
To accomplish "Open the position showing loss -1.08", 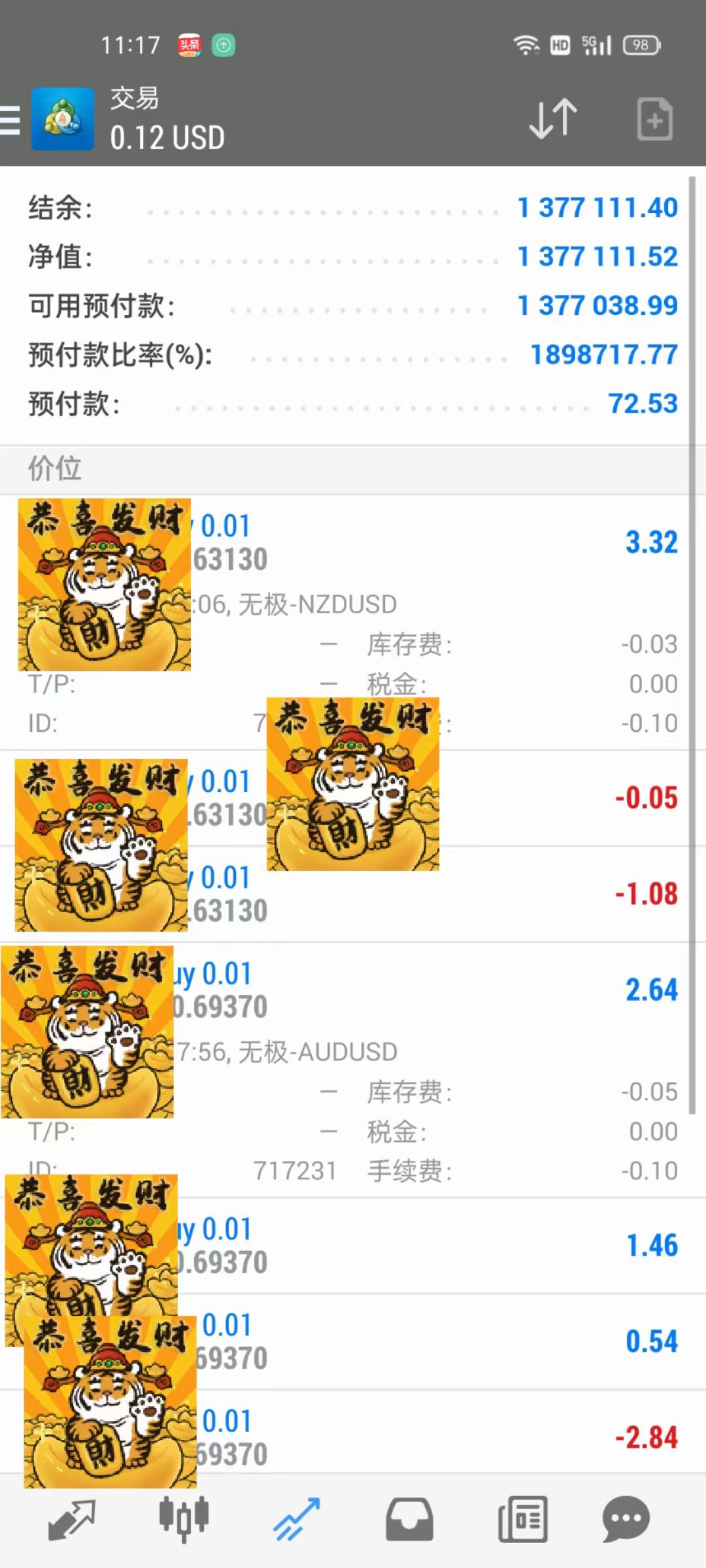I will click(458, 894).
